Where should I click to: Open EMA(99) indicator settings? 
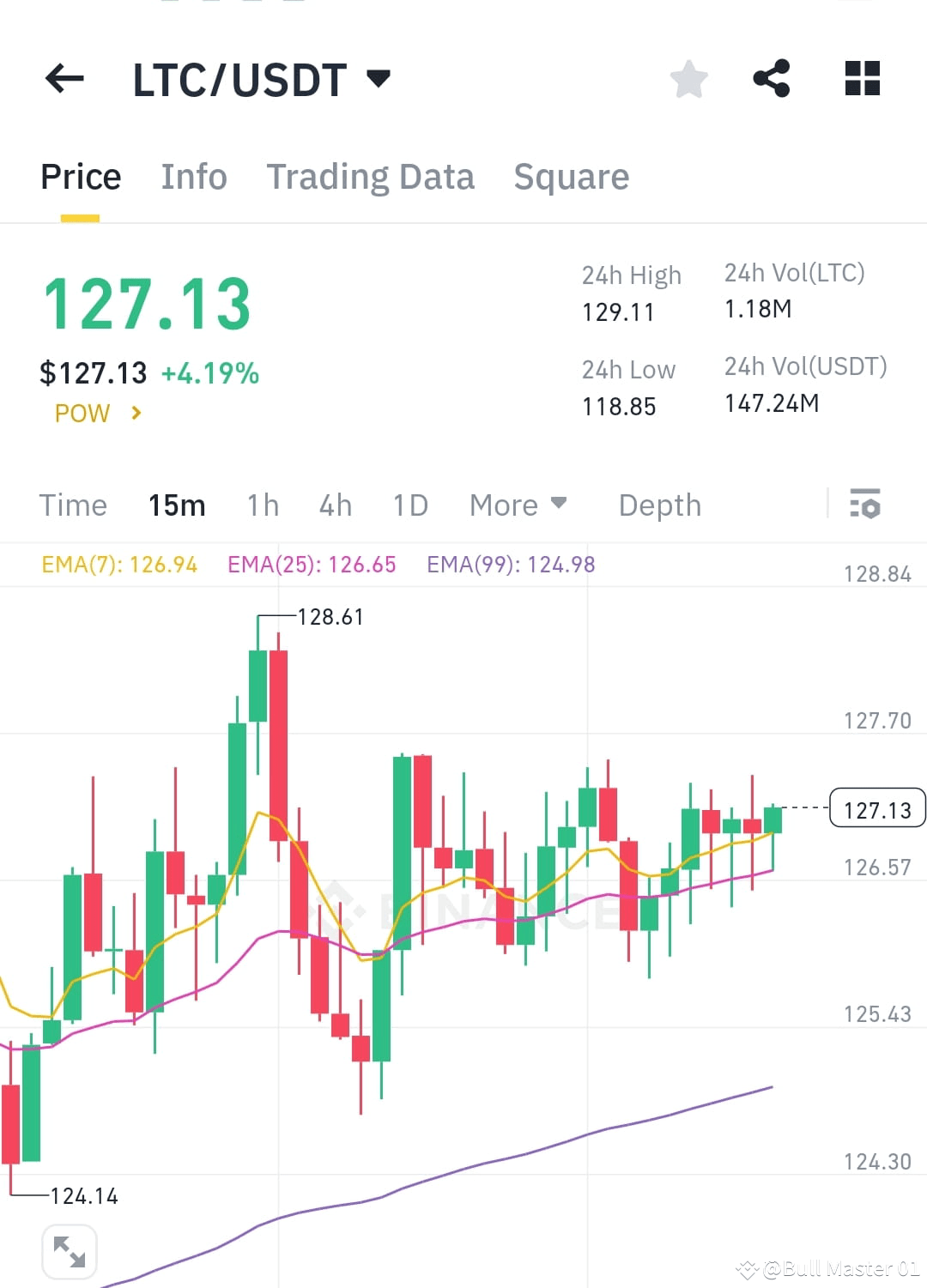tap(511, 564)
